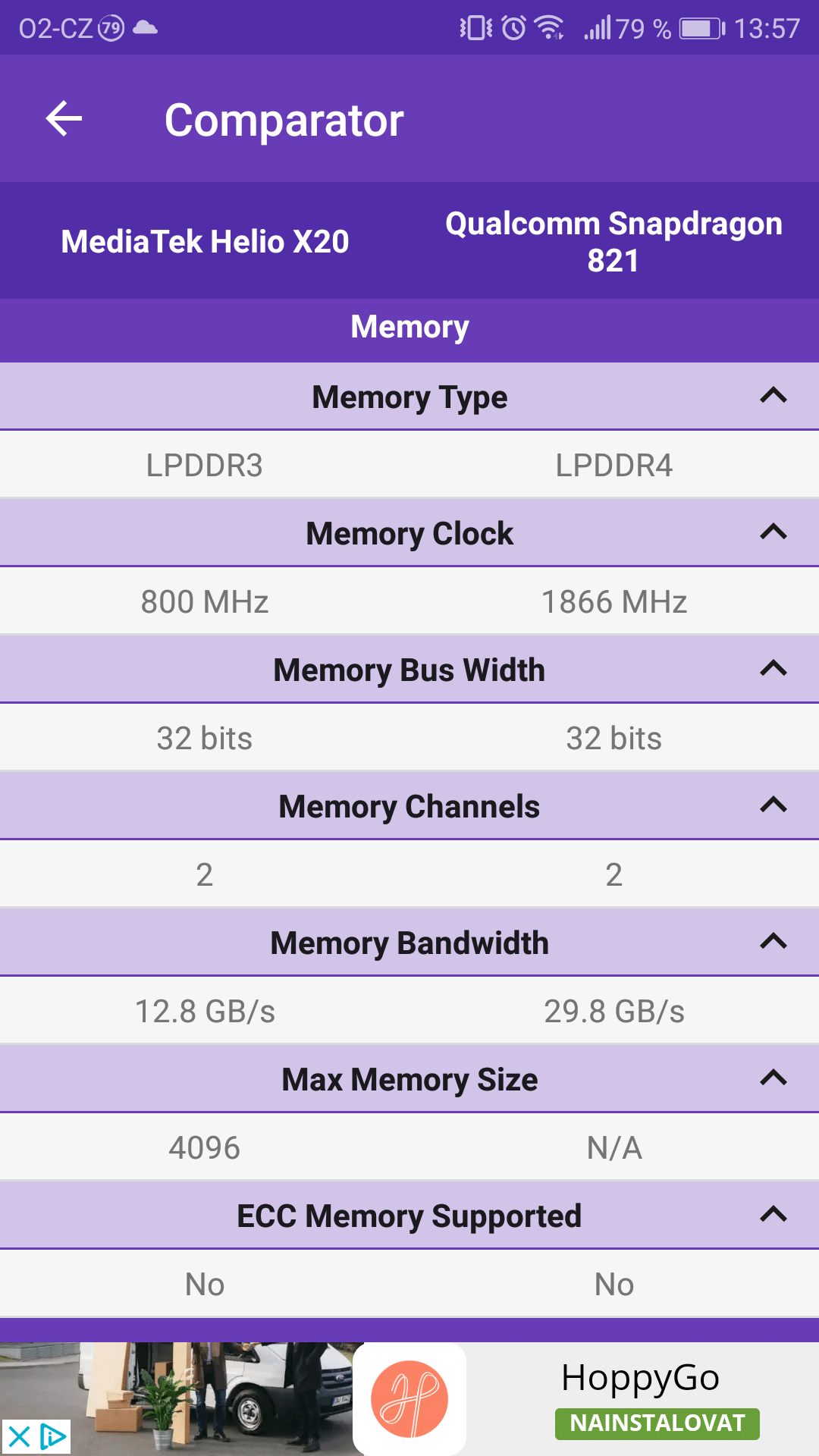The height and width of the screenshot is (1456, 819).
Task: Go back from the Comparator screen
Action: click(x=64, y=119)
